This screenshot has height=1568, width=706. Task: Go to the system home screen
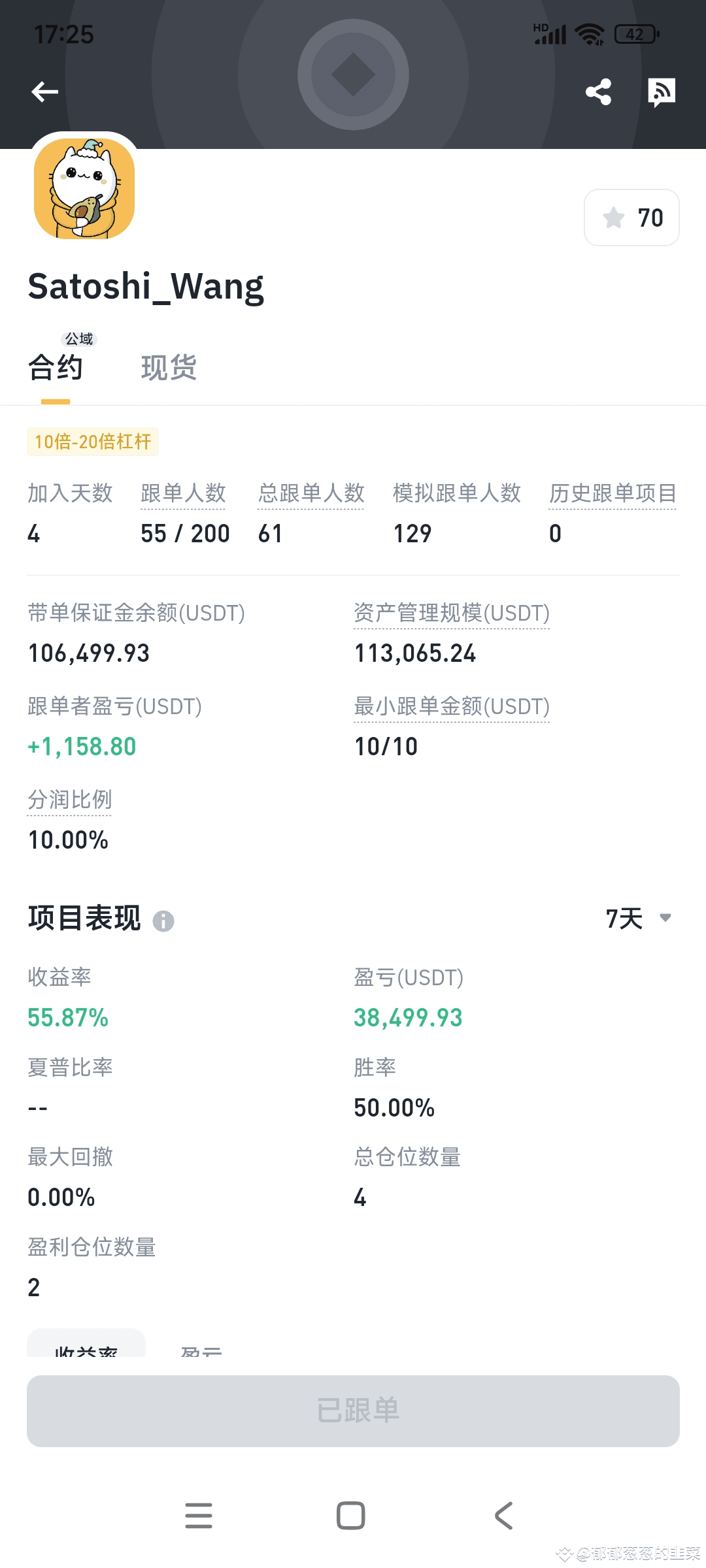tap(351, 1516)
